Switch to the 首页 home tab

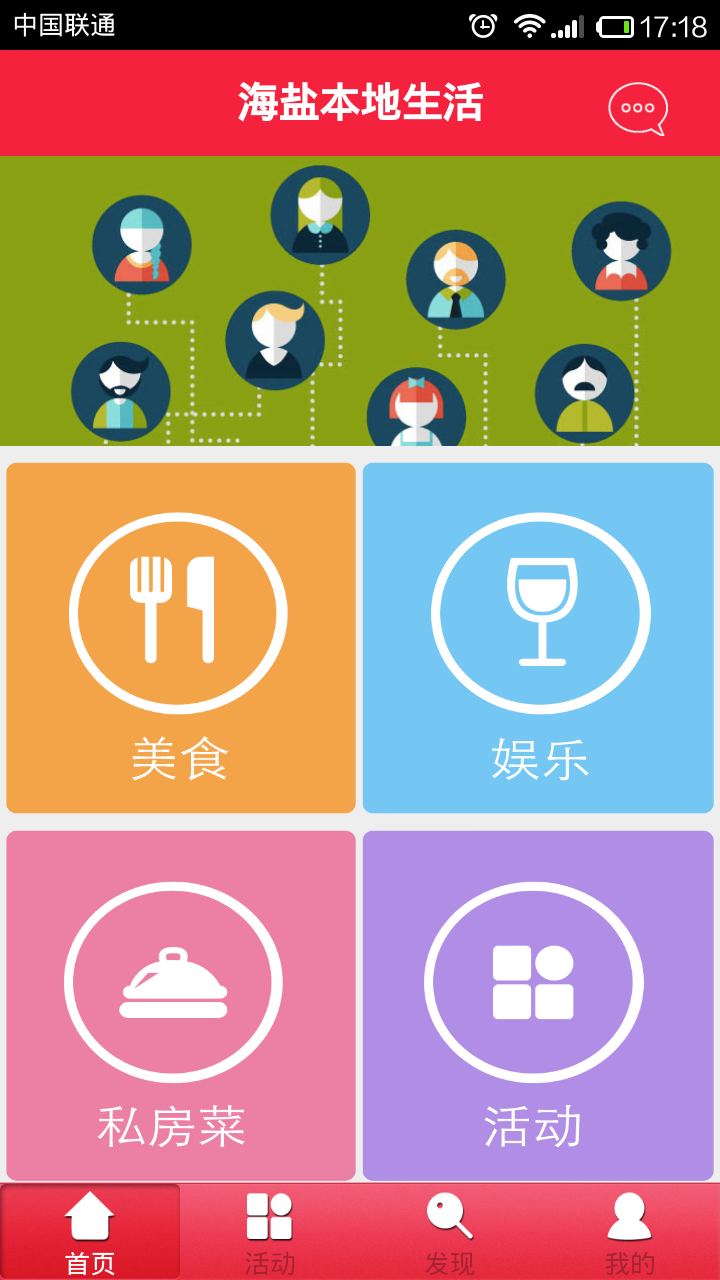[x=90, y=1232]
